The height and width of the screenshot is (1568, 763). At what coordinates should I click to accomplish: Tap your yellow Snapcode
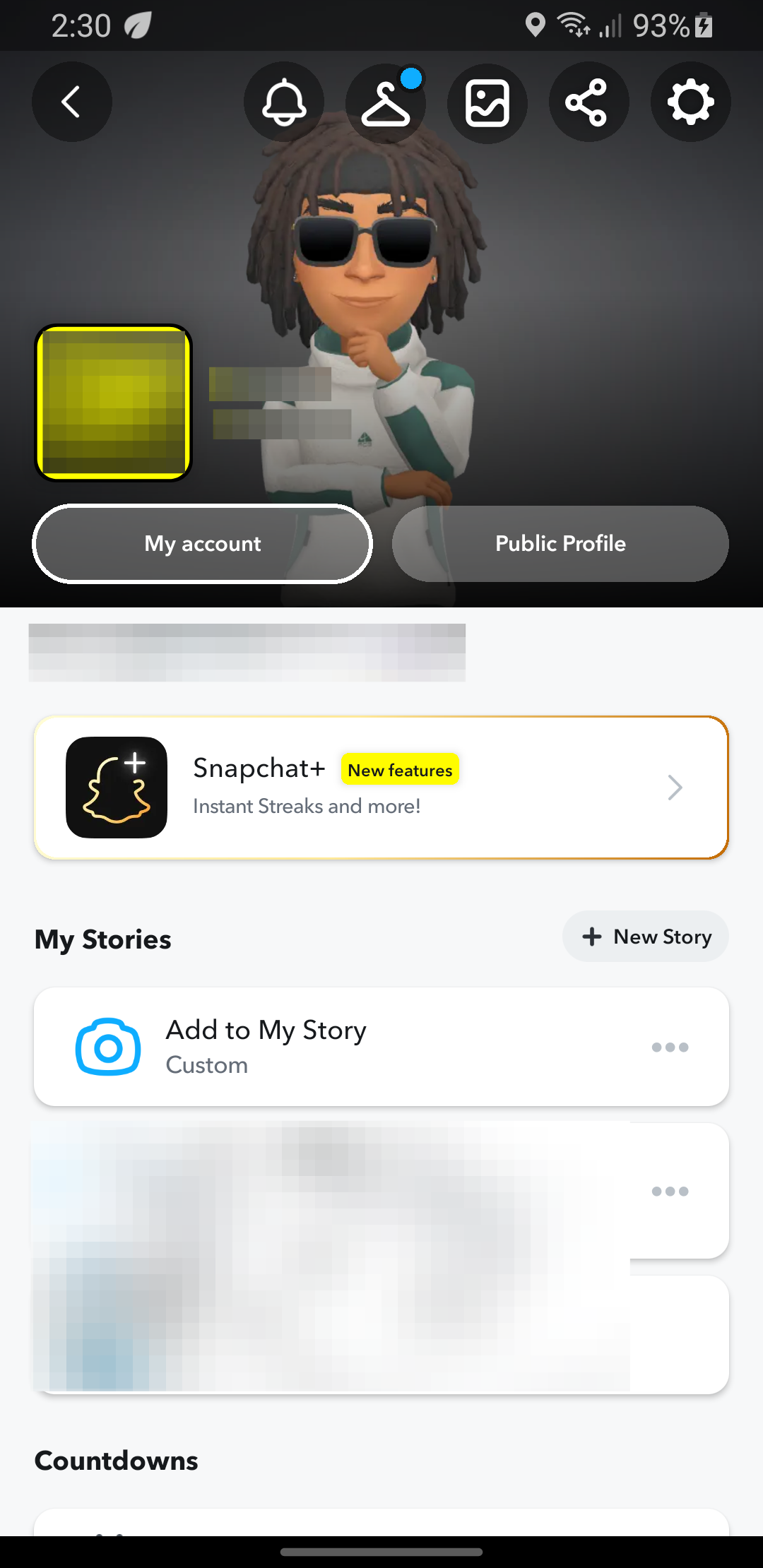coord(113,403)
